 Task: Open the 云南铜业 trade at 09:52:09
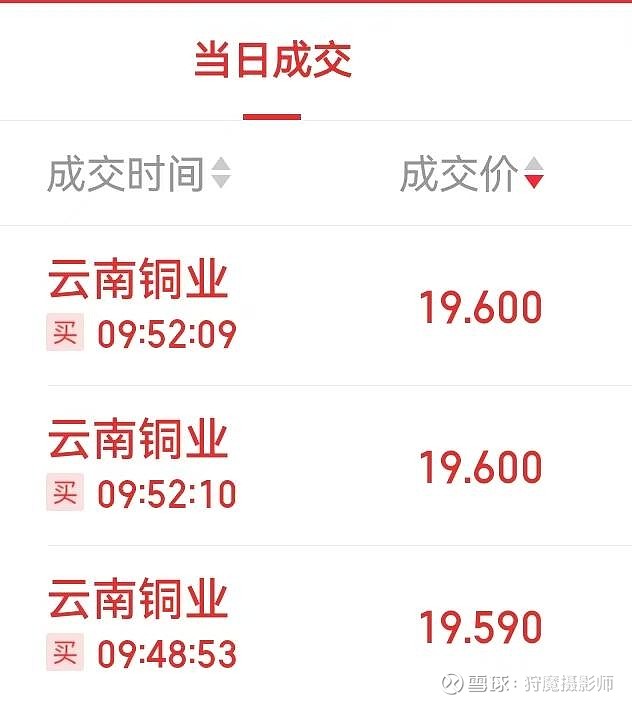pyautogui.click(x=316, y=305)
